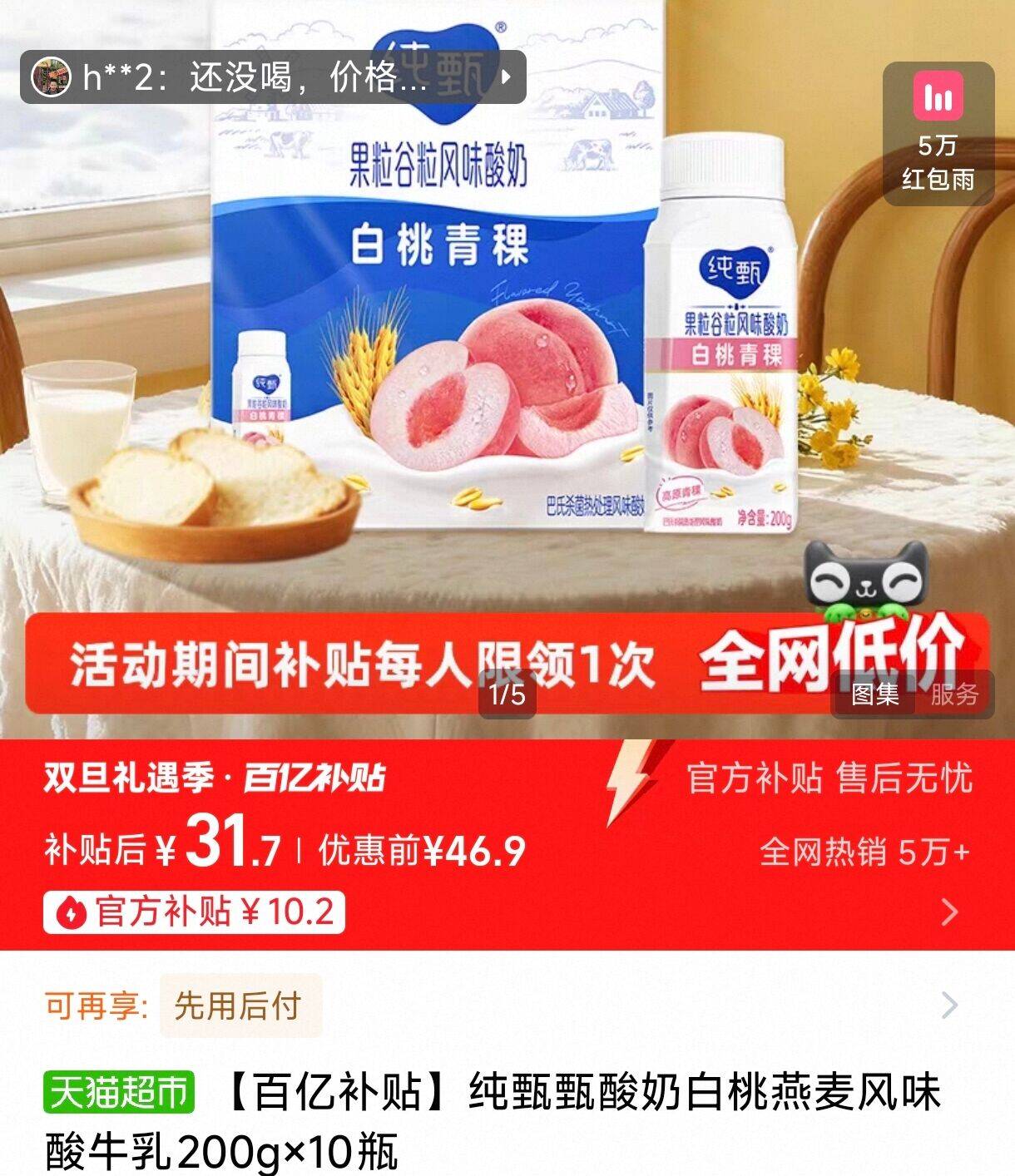Open the official subsidy details chevron

click(x=949, y=912)
